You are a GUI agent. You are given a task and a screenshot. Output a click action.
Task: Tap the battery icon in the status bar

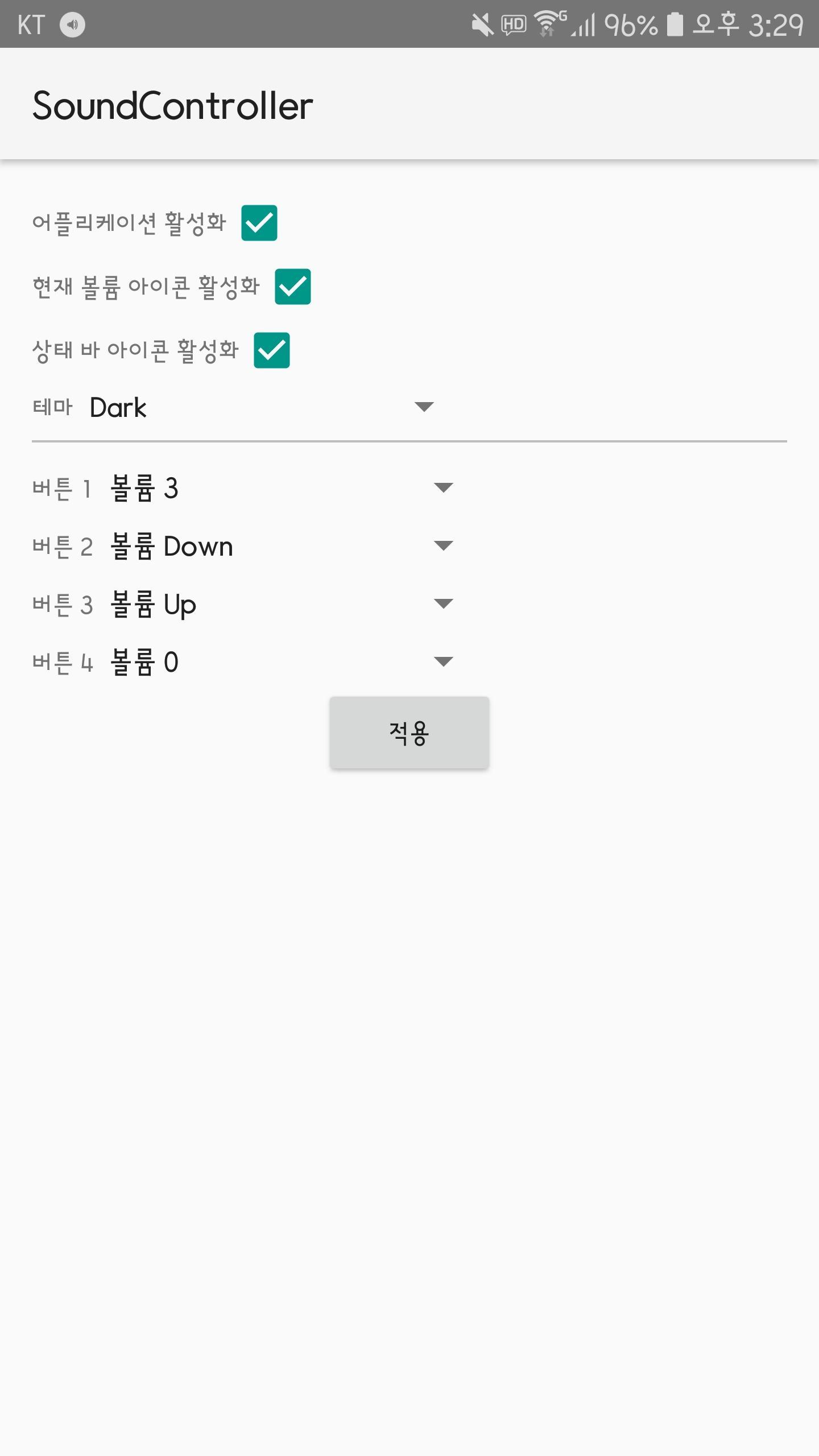click(x=674, y=23)
